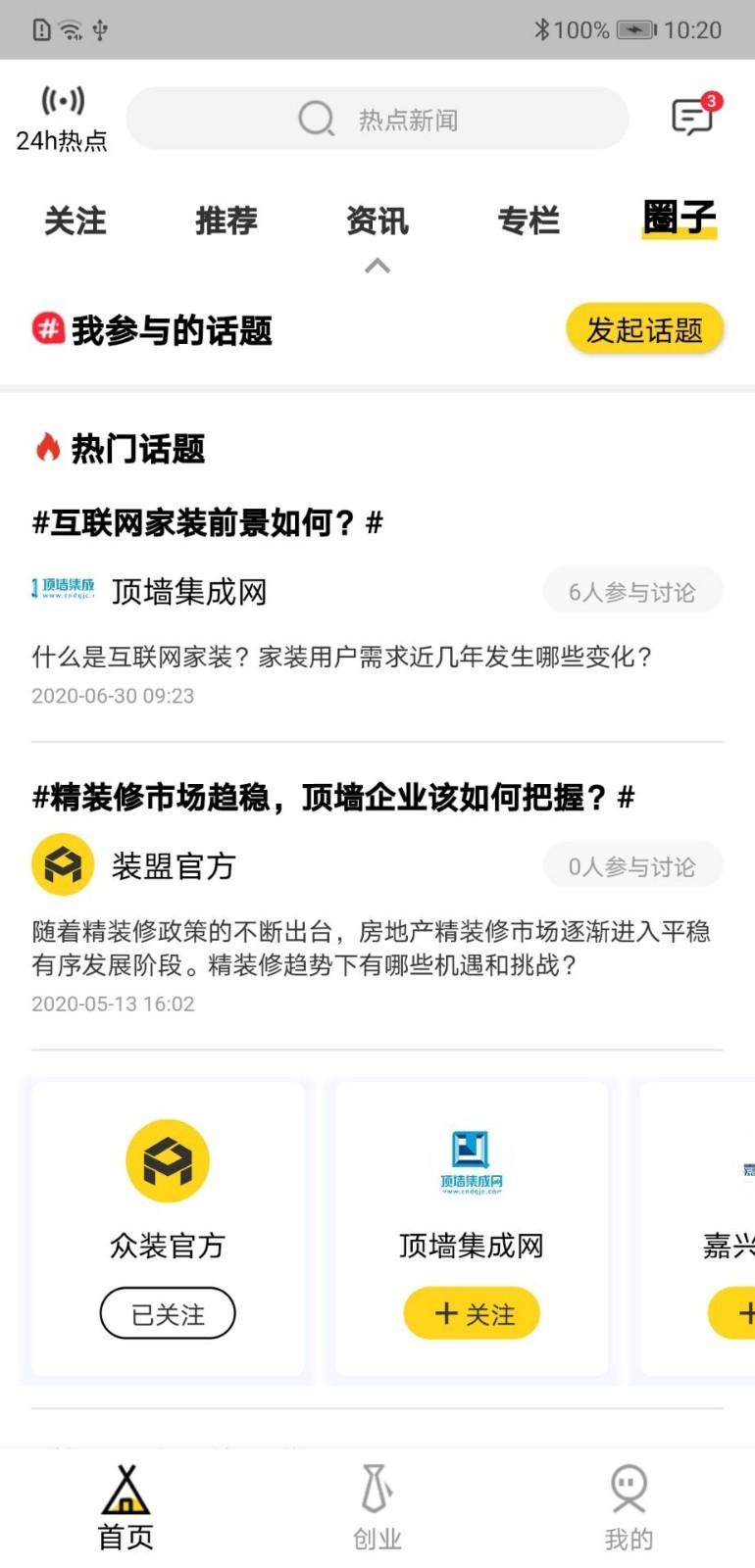This screenshot has height=1568, width=755.
Task: Tap the 装盟官方 yellow avatar icon
Action: [x=63, y=864]
